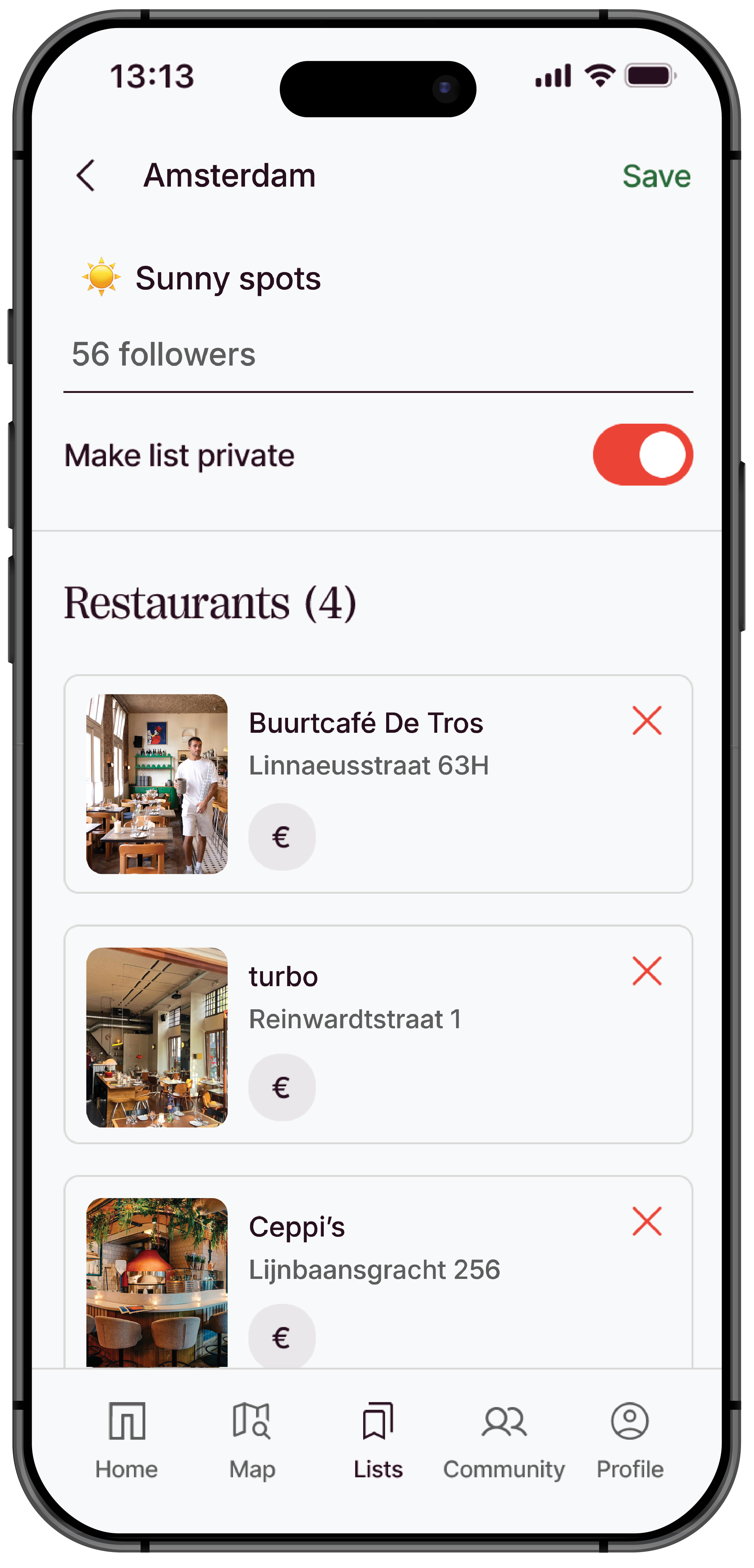Screen dimensions: 754x1568
Task: Go back with the arrow beside Amsterdam
Action: [x=86, y=176]
